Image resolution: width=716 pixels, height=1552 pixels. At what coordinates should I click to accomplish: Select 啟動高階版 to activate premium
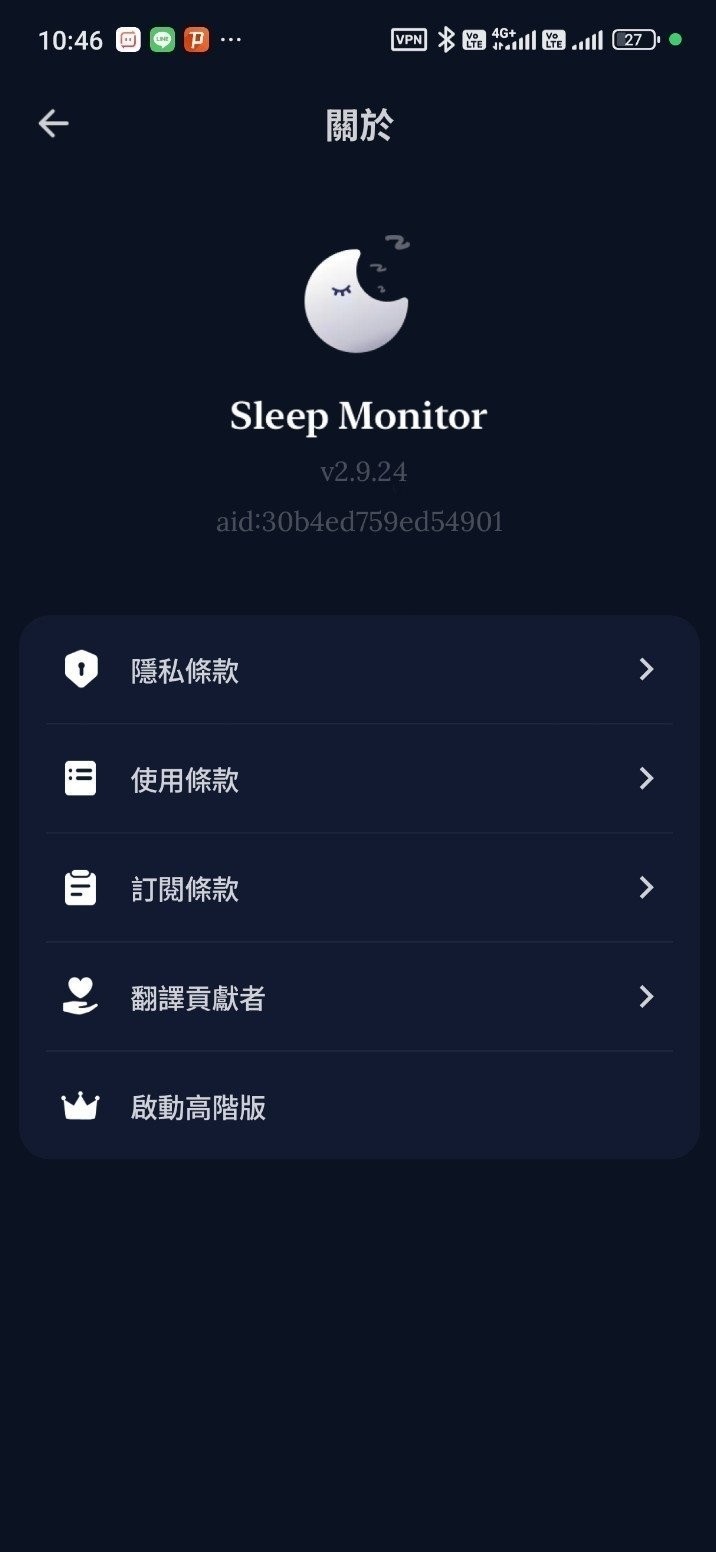pyautogui.click(x=358, y=1106)
